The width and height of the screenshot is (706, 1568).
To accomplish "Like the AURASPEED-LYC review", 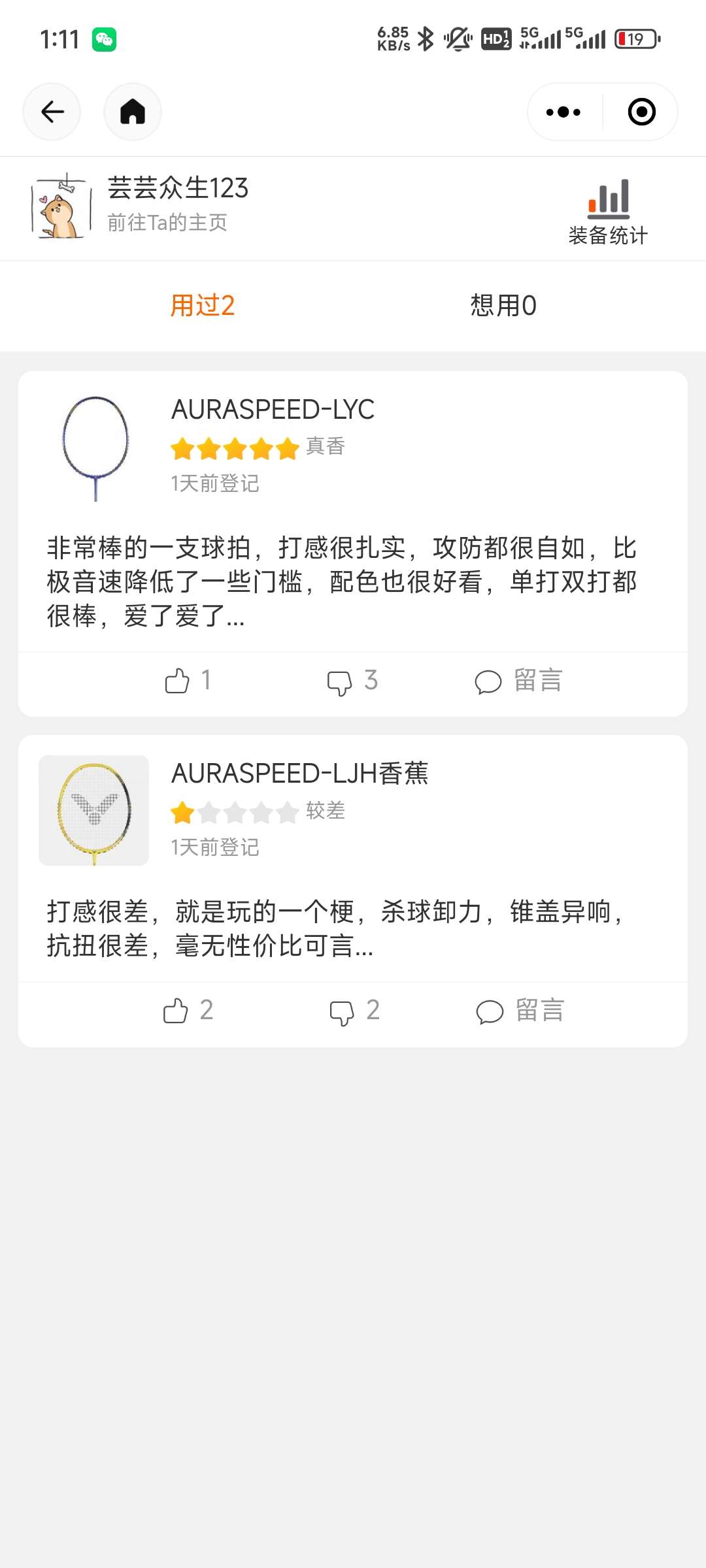I will (x=188, y=681).
